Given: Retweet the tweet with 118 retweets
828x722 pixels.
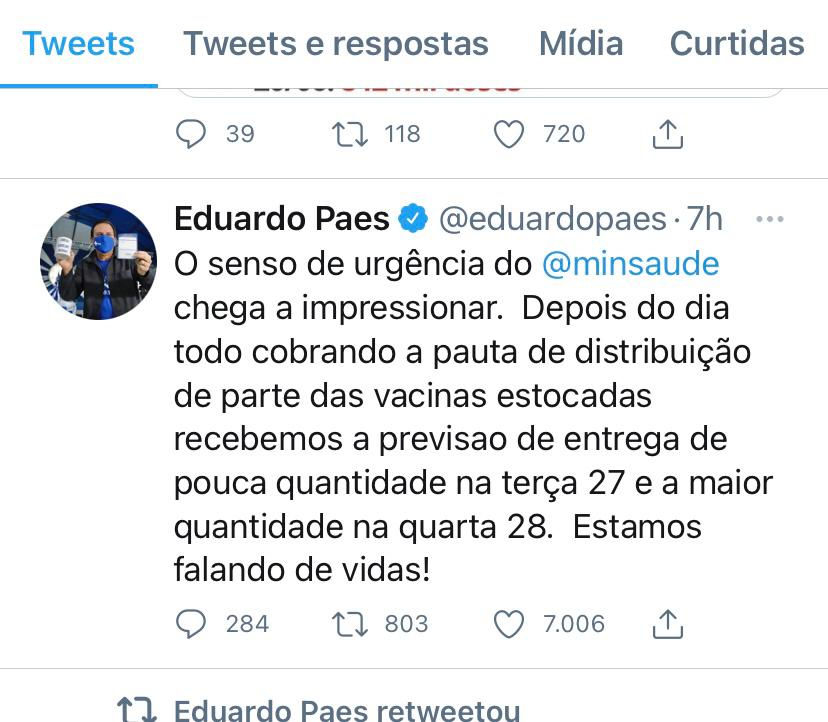Looking at the screenshot, I should coord(349,134).
